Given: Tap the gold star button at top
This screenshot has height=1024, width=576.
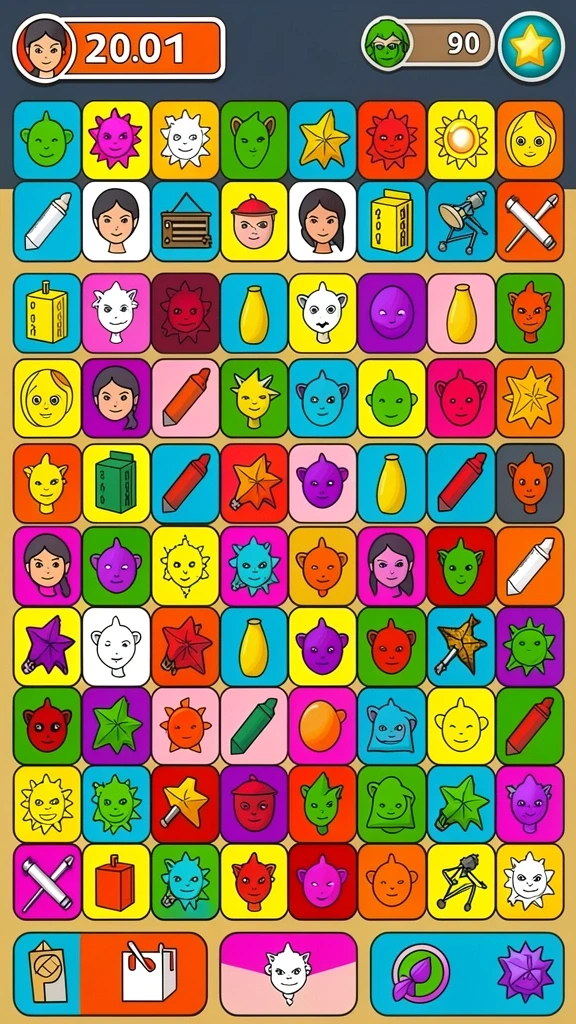Looking at the screenshot, I should (531, 46).
